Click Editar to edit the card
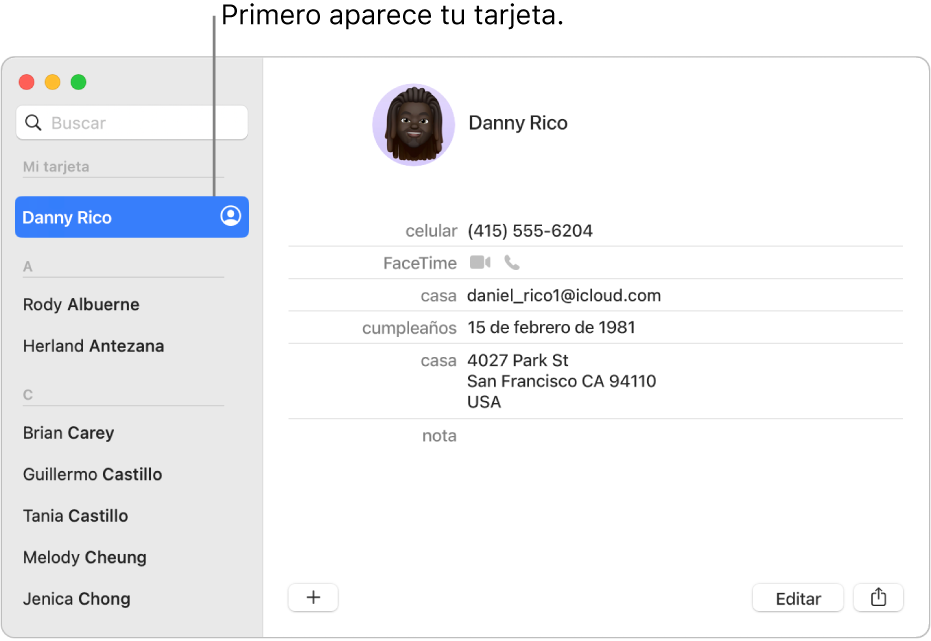The image size is (931, 641). pyautogui.click(x=798, y=598)
